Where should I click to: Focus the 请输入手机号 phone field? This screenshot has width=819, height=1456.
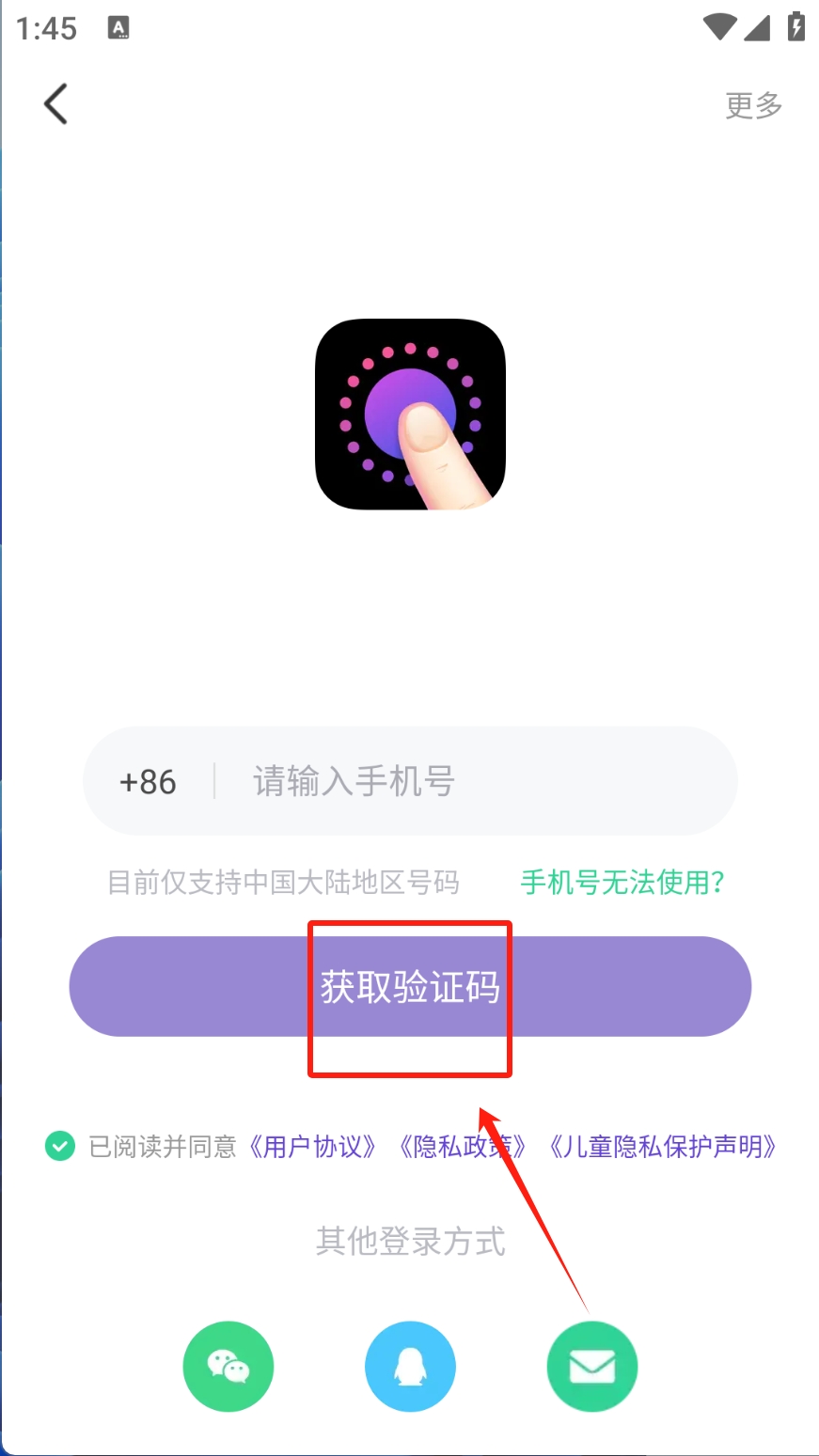click(470, 781)
